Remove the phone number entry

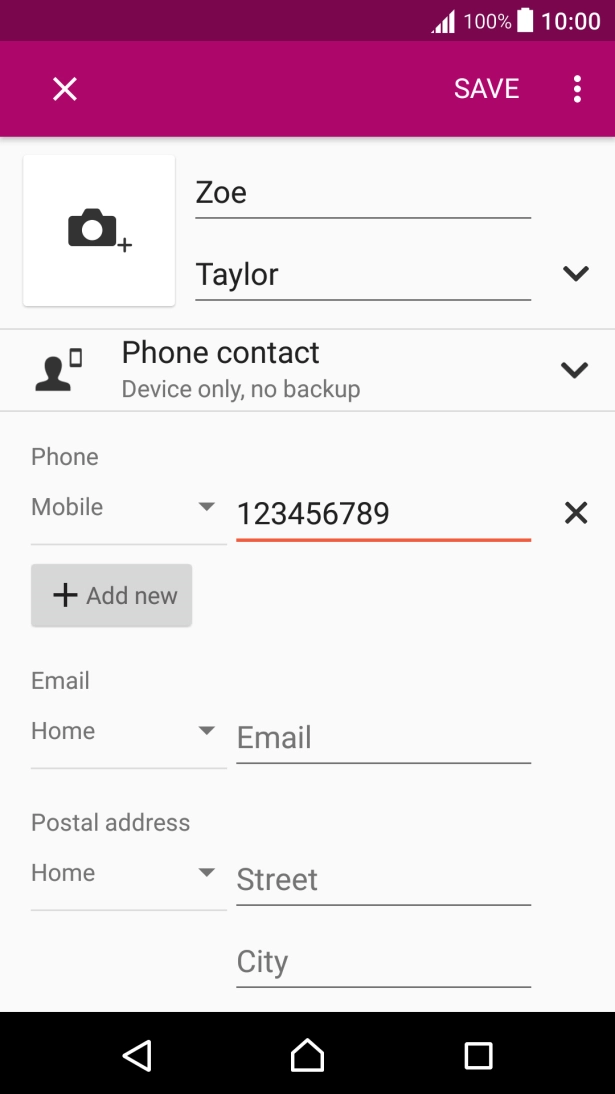[576, 514]
